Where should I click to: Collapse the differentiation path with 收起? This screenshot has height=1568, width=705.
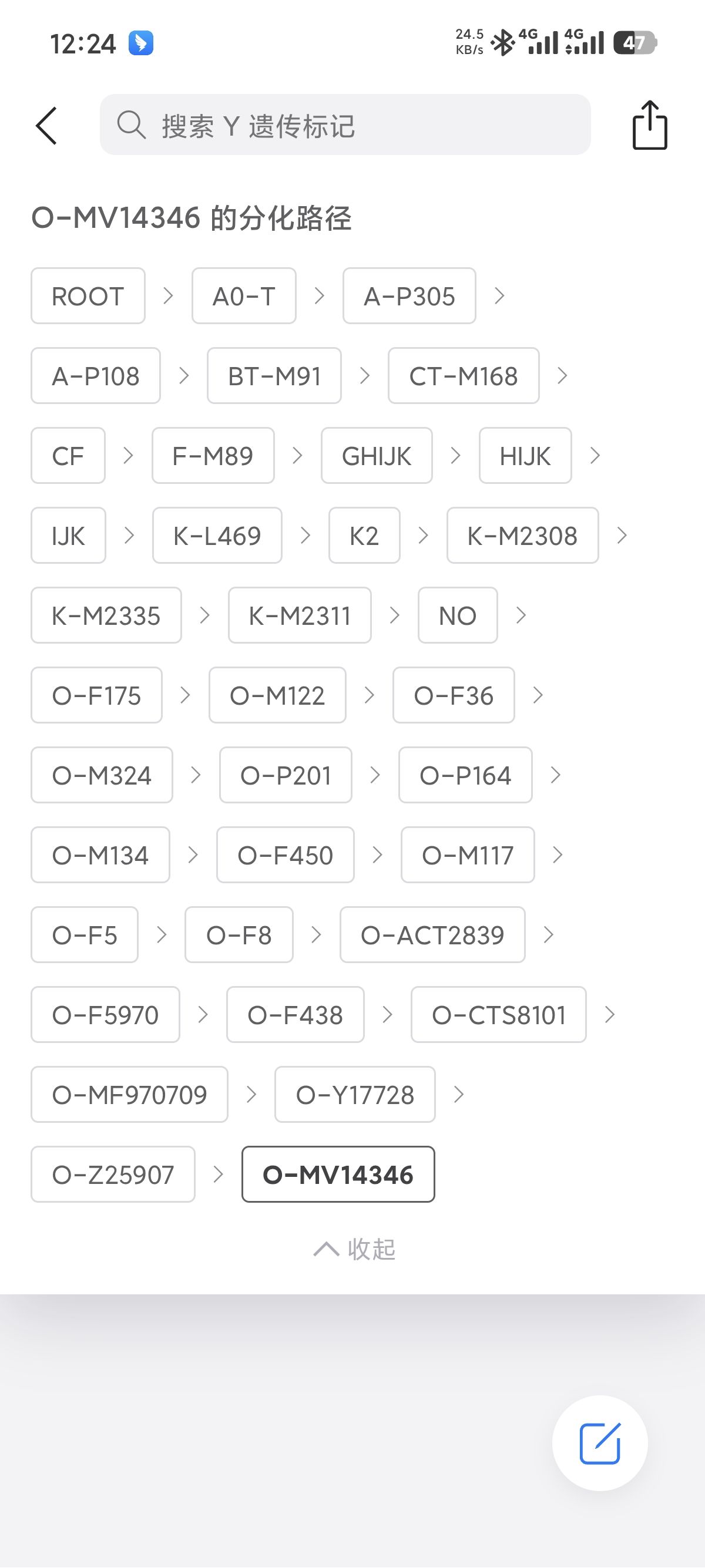coord(354,1250)
